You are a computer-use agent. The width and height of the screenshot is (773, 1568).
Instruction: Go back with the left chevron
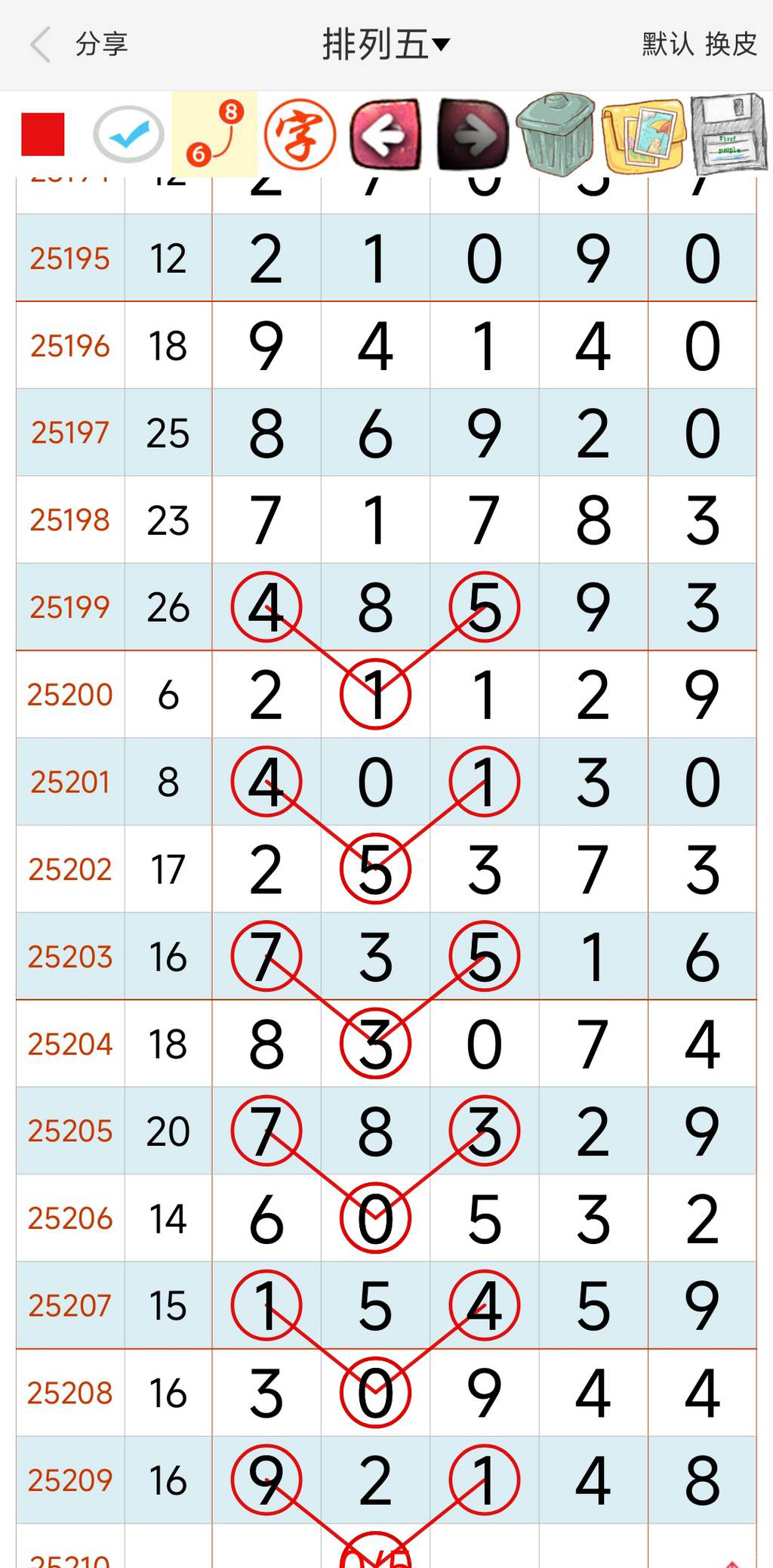coord(41,45)
